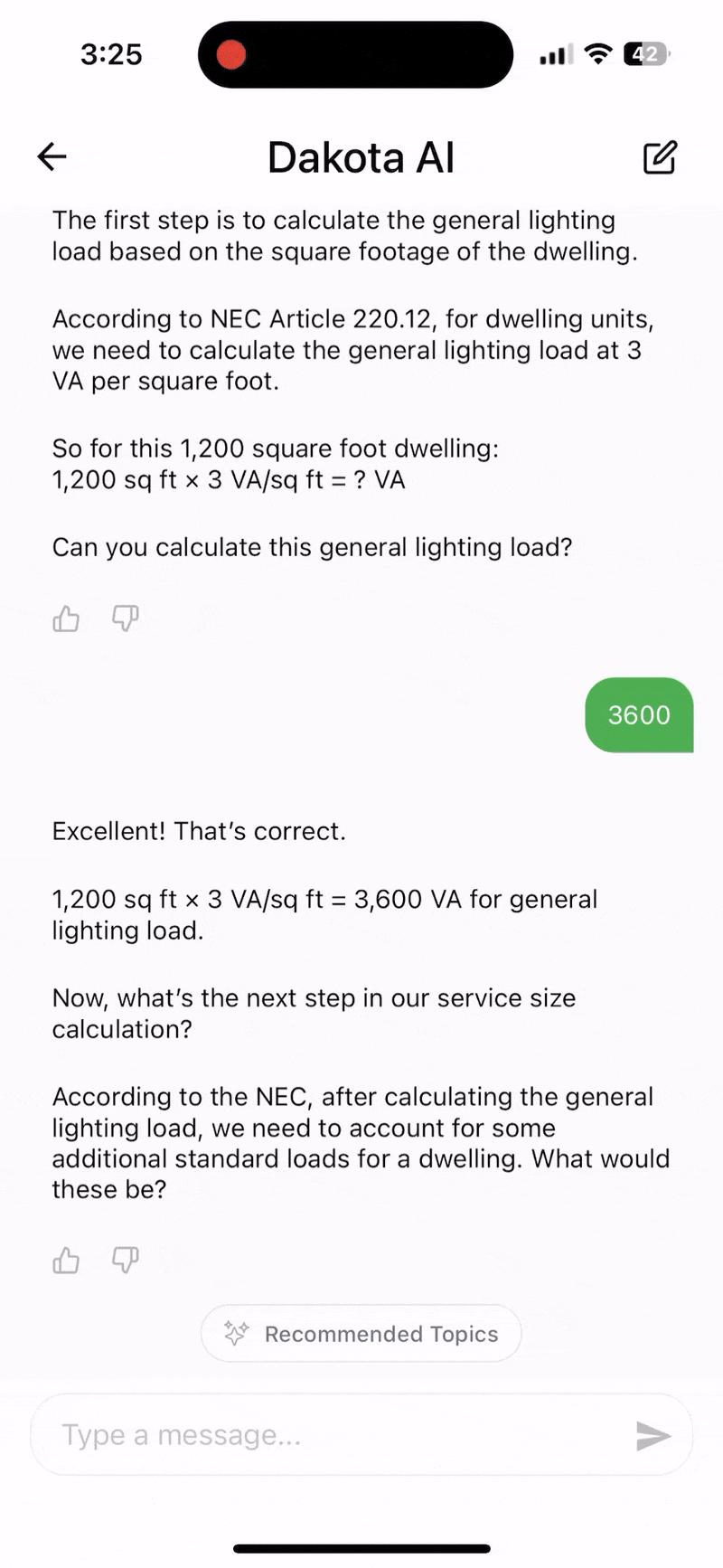Focus the 'Type a message' field
Screen dimensions: 723x1568
[334, 1435]
